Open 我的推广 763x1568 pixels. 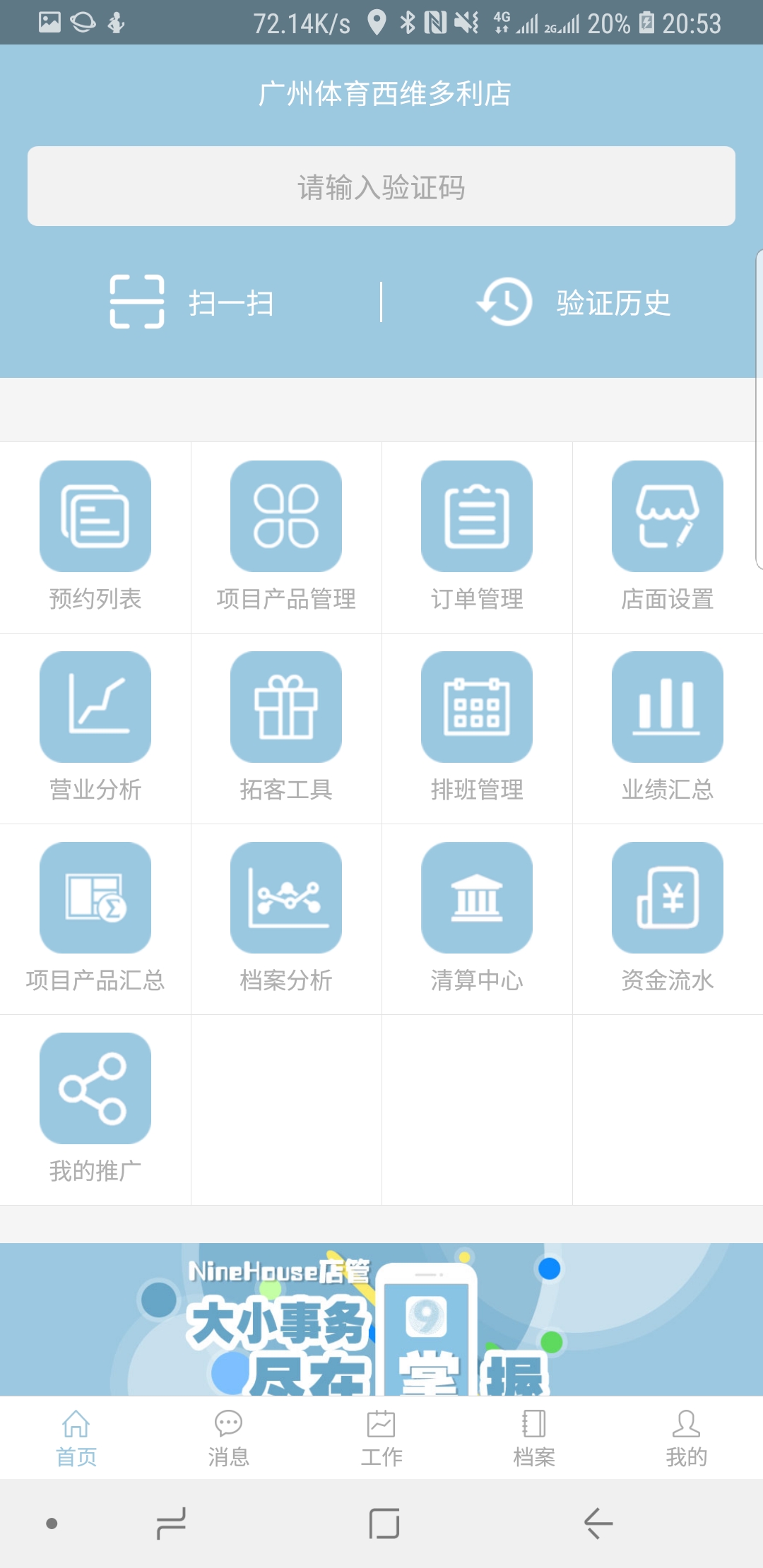point(95,1110)
